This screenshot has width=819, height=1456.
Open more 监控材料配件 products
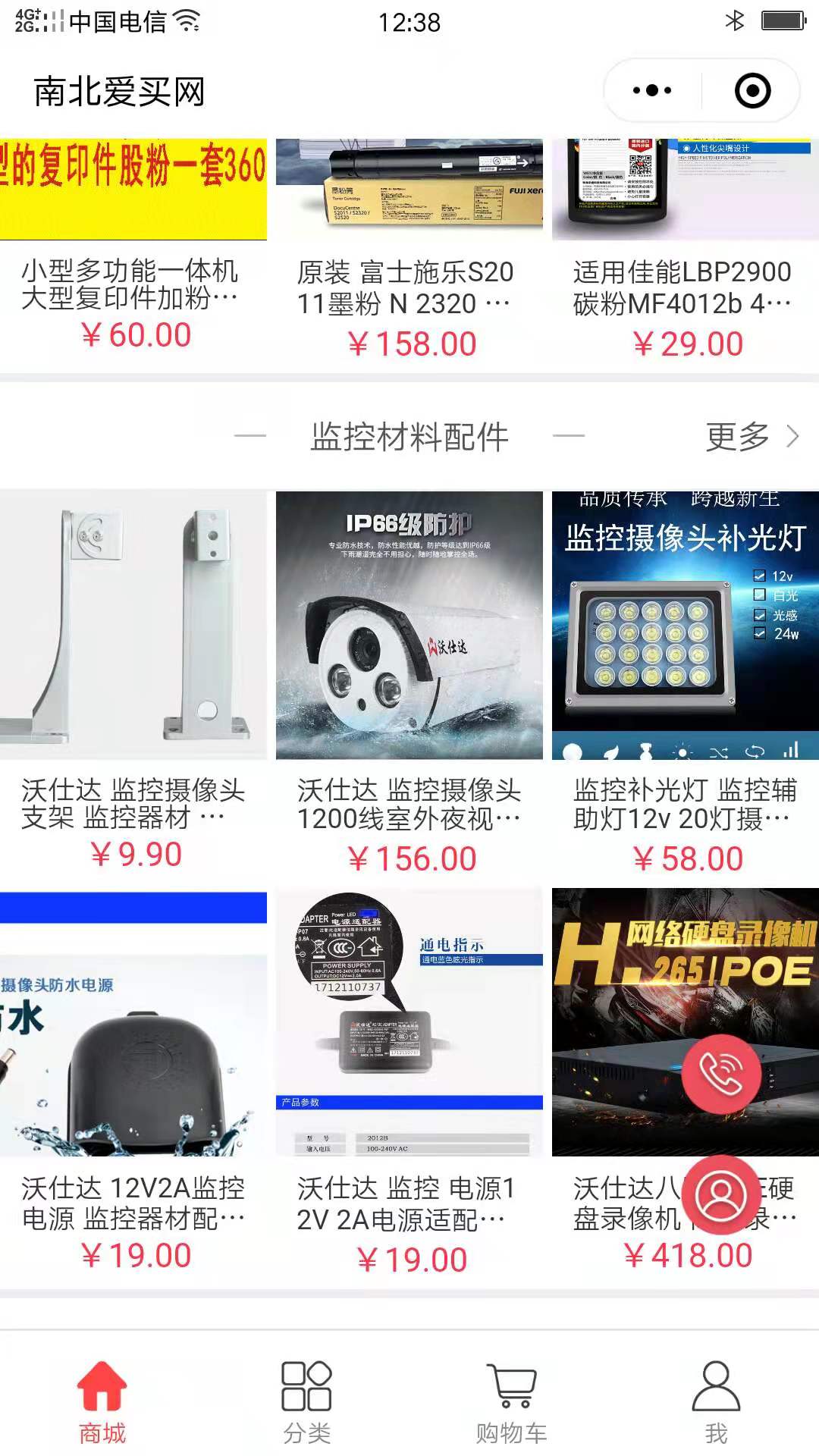752,437
